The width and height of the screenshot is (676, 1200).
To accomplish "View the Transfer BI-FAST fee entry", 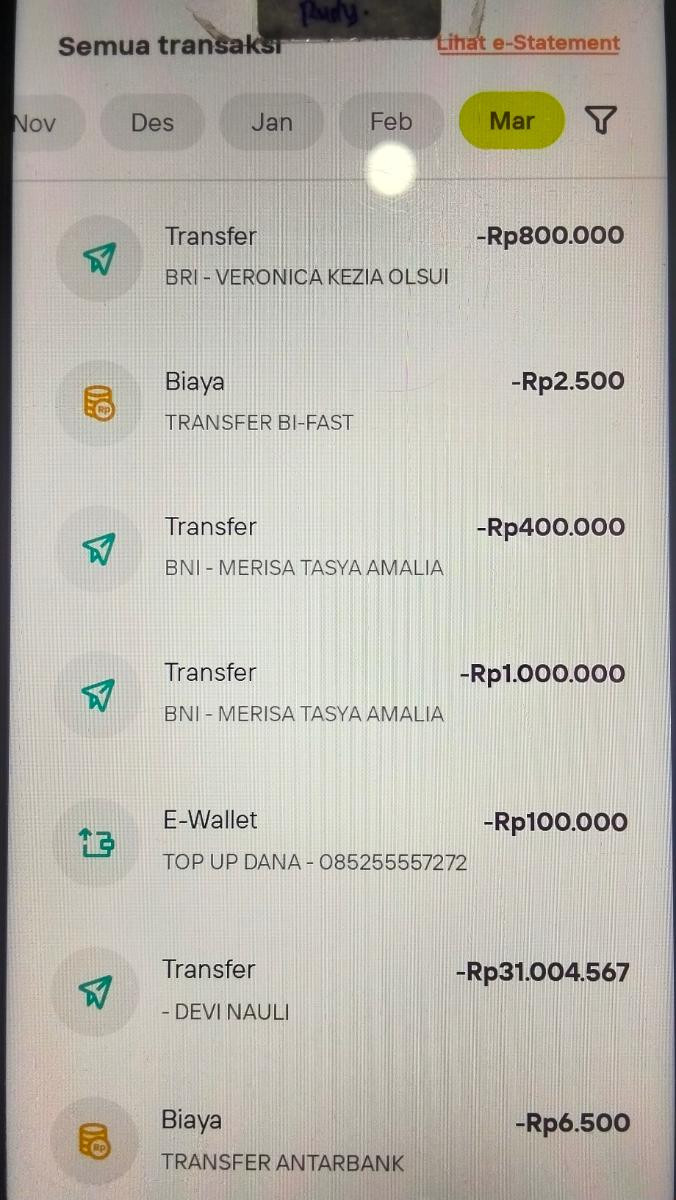I will [340, 402].
